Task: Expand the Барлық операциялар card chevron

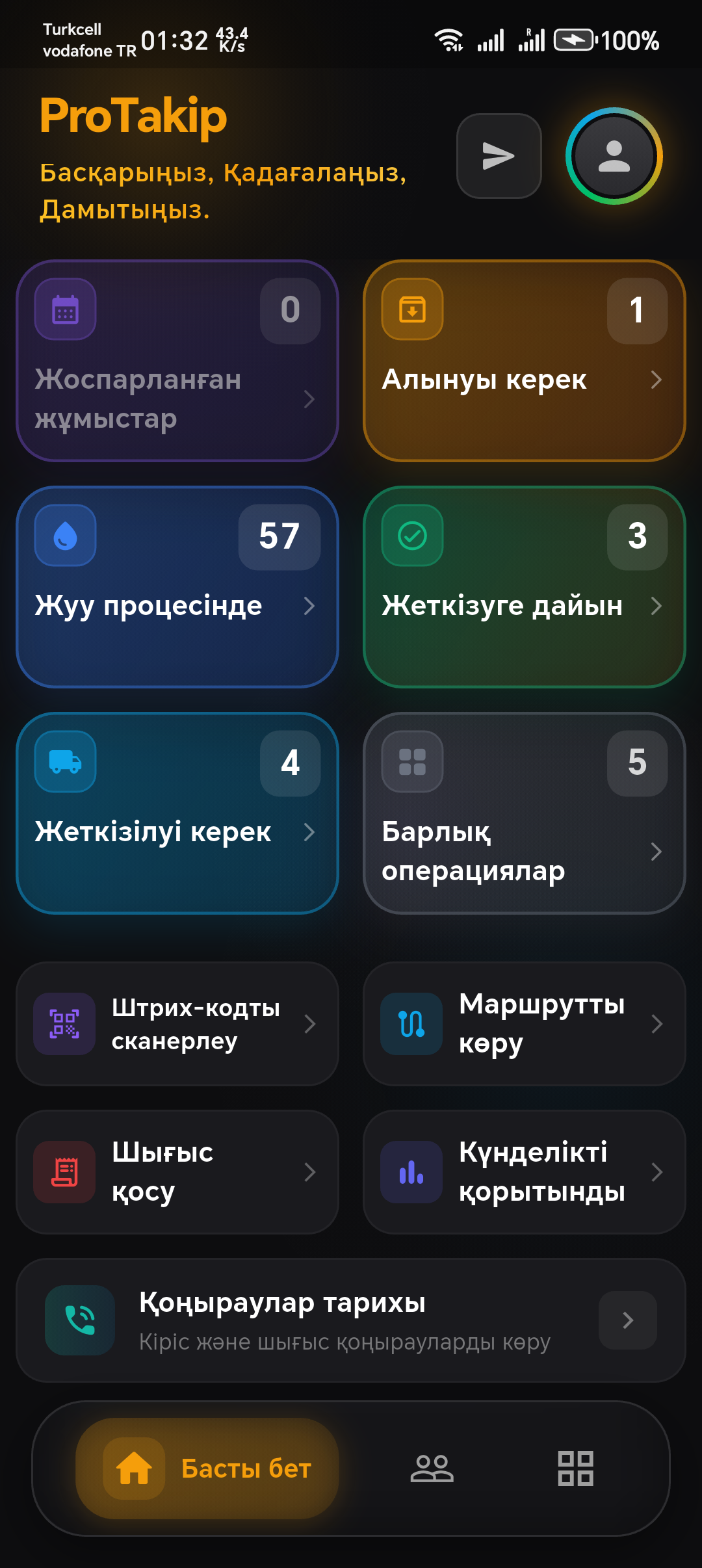Action: click(x=656, y=852)
